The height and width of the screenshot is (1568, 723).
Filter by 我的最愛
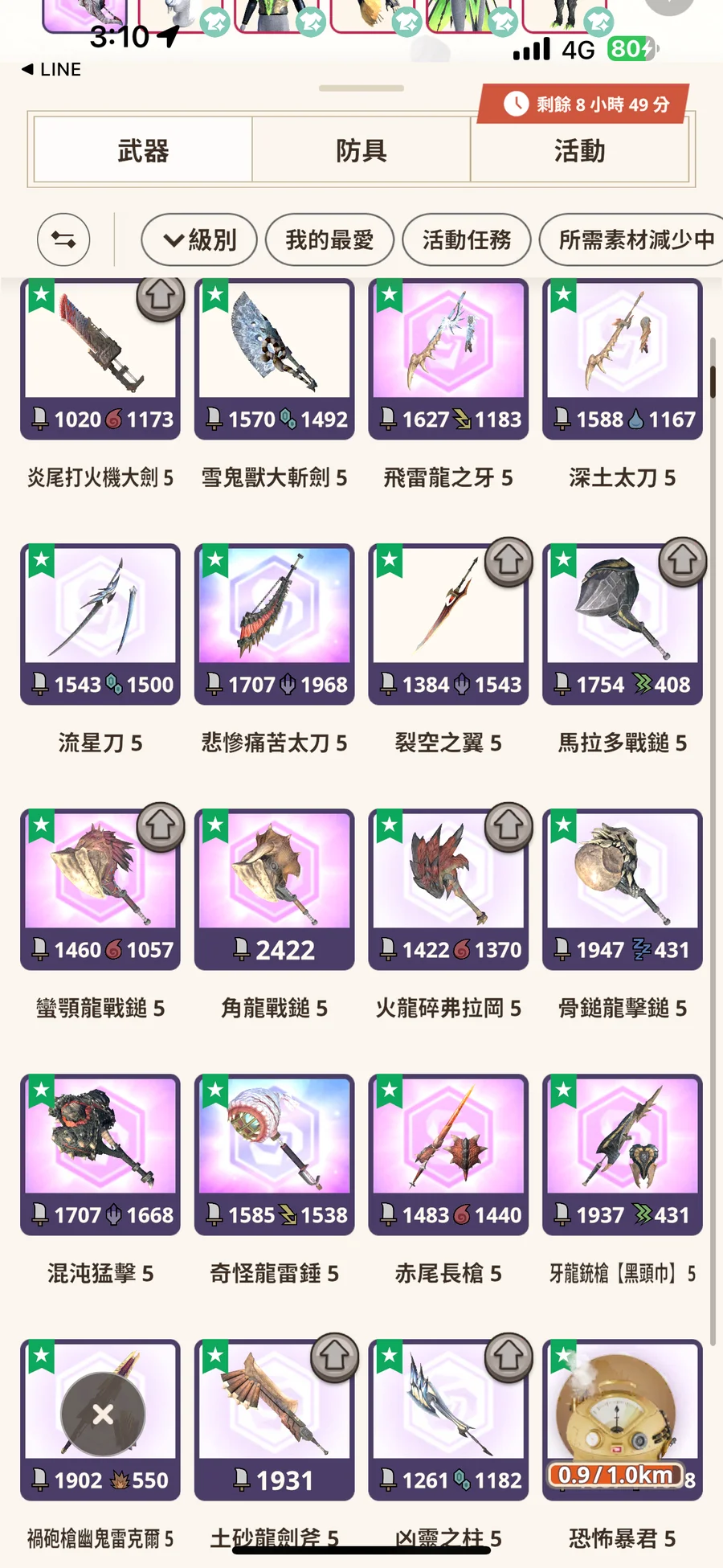click(x=329, y=239)
